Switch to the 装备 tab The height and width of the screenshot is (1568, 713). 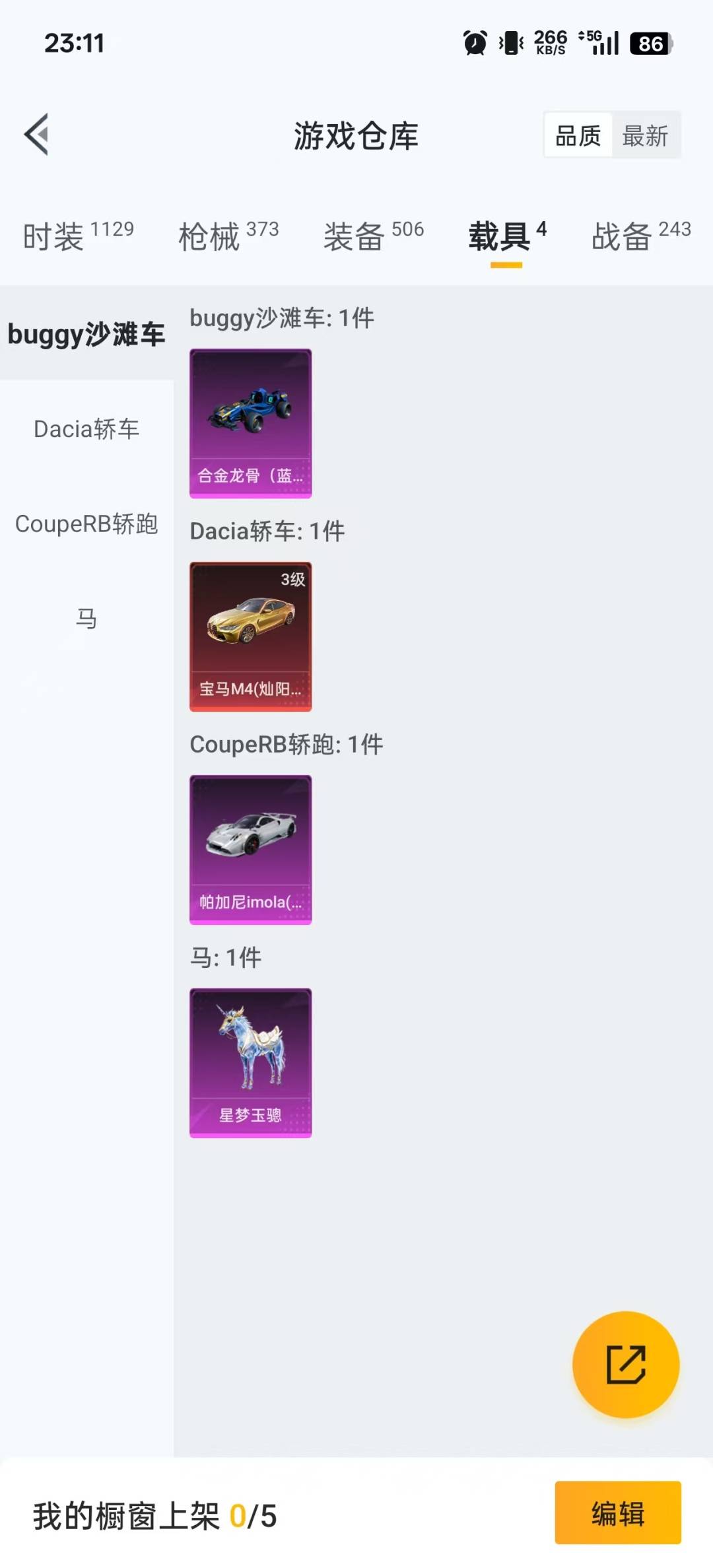pyautogui.click(x=373, y=236)
